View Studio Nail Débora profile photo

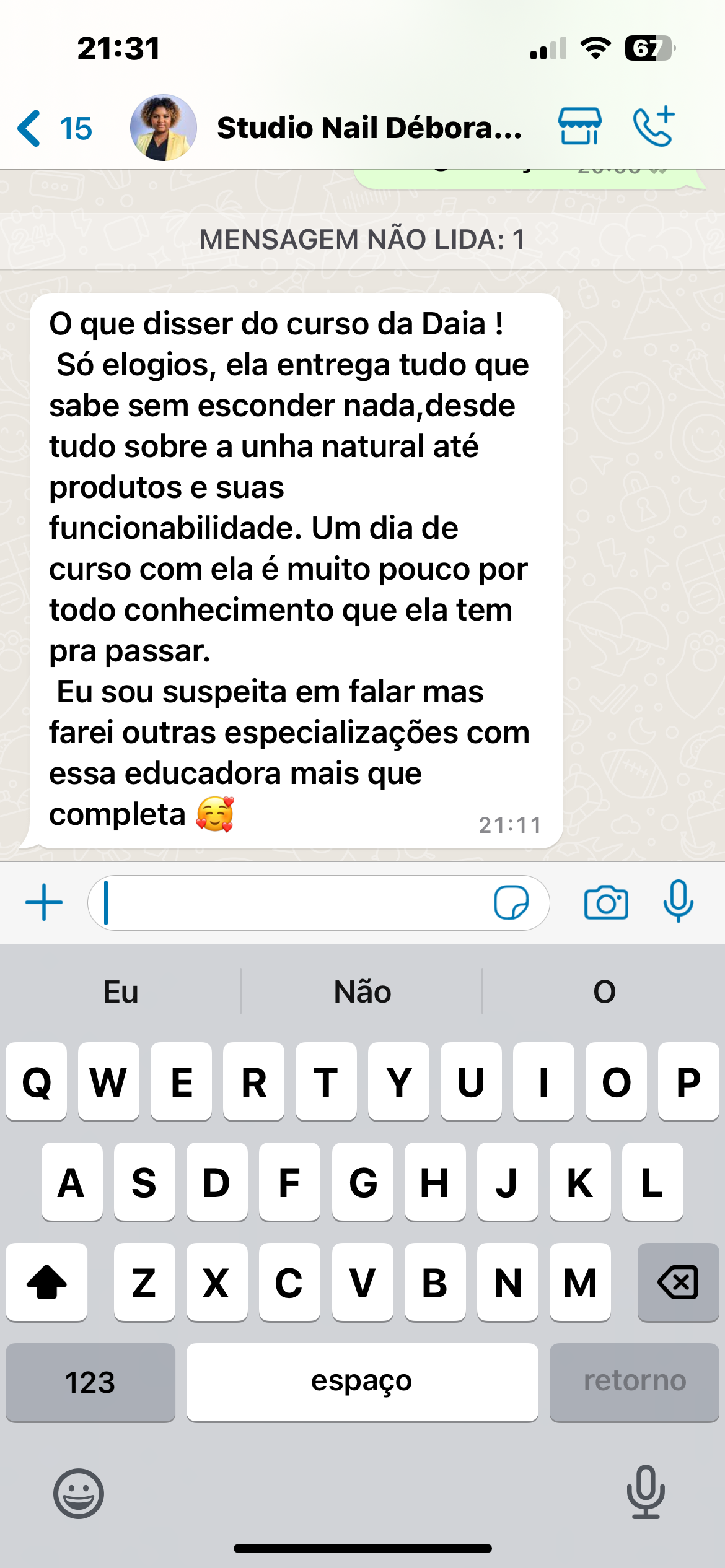tap(163, 128)
